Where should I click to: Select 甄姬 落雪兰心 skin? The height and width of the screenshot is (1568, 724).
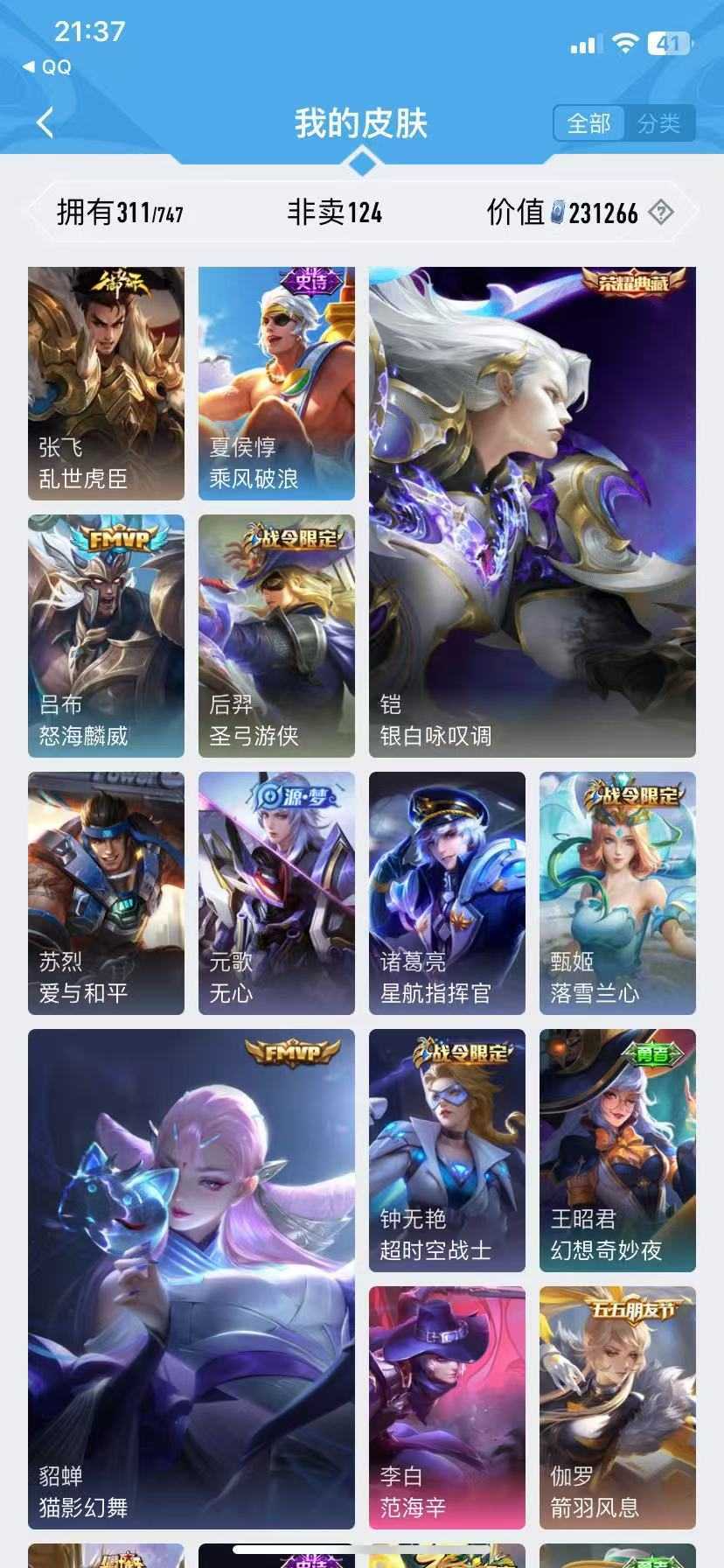point(617,892)
